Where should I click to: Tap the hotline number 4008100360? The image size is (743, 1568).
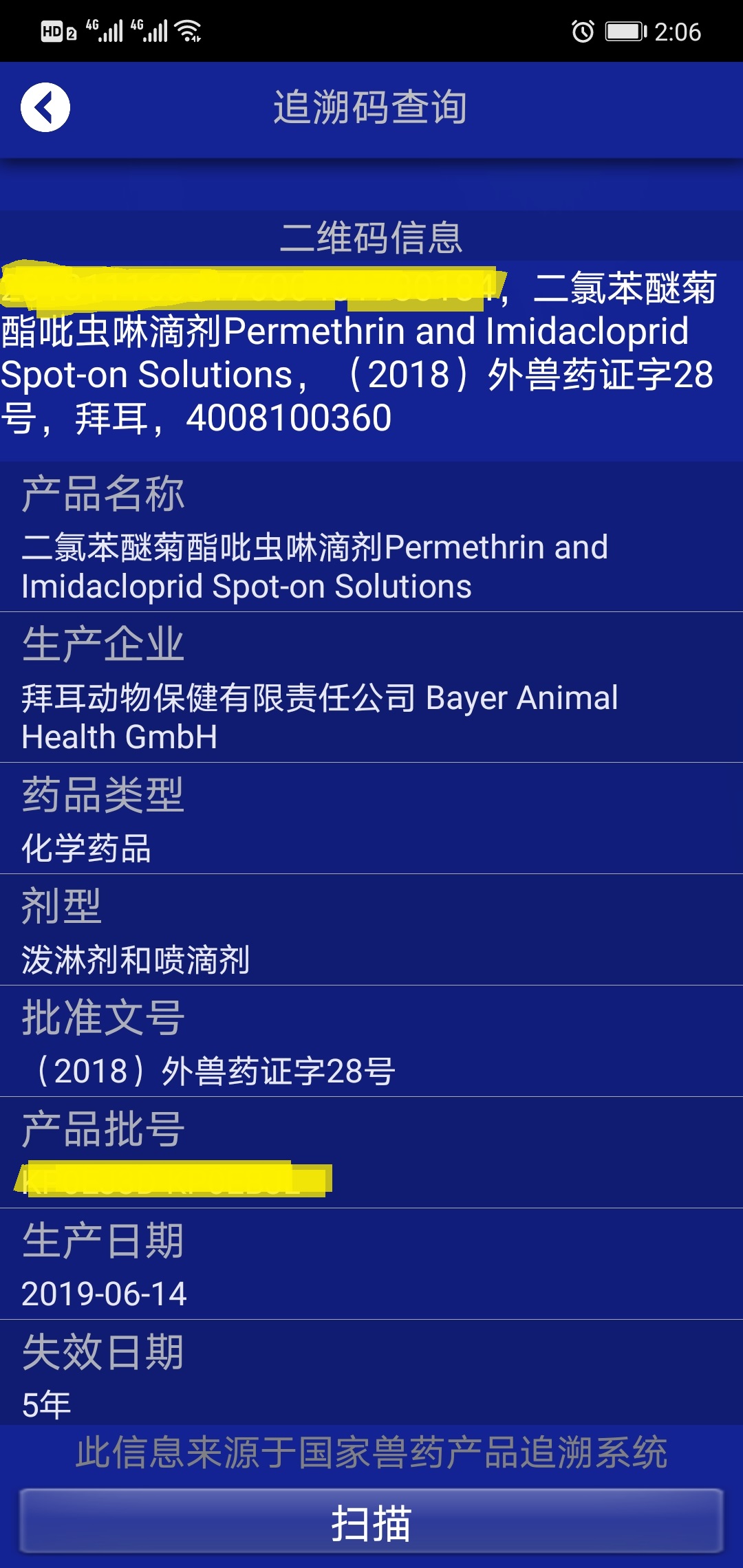coord(289,417)
